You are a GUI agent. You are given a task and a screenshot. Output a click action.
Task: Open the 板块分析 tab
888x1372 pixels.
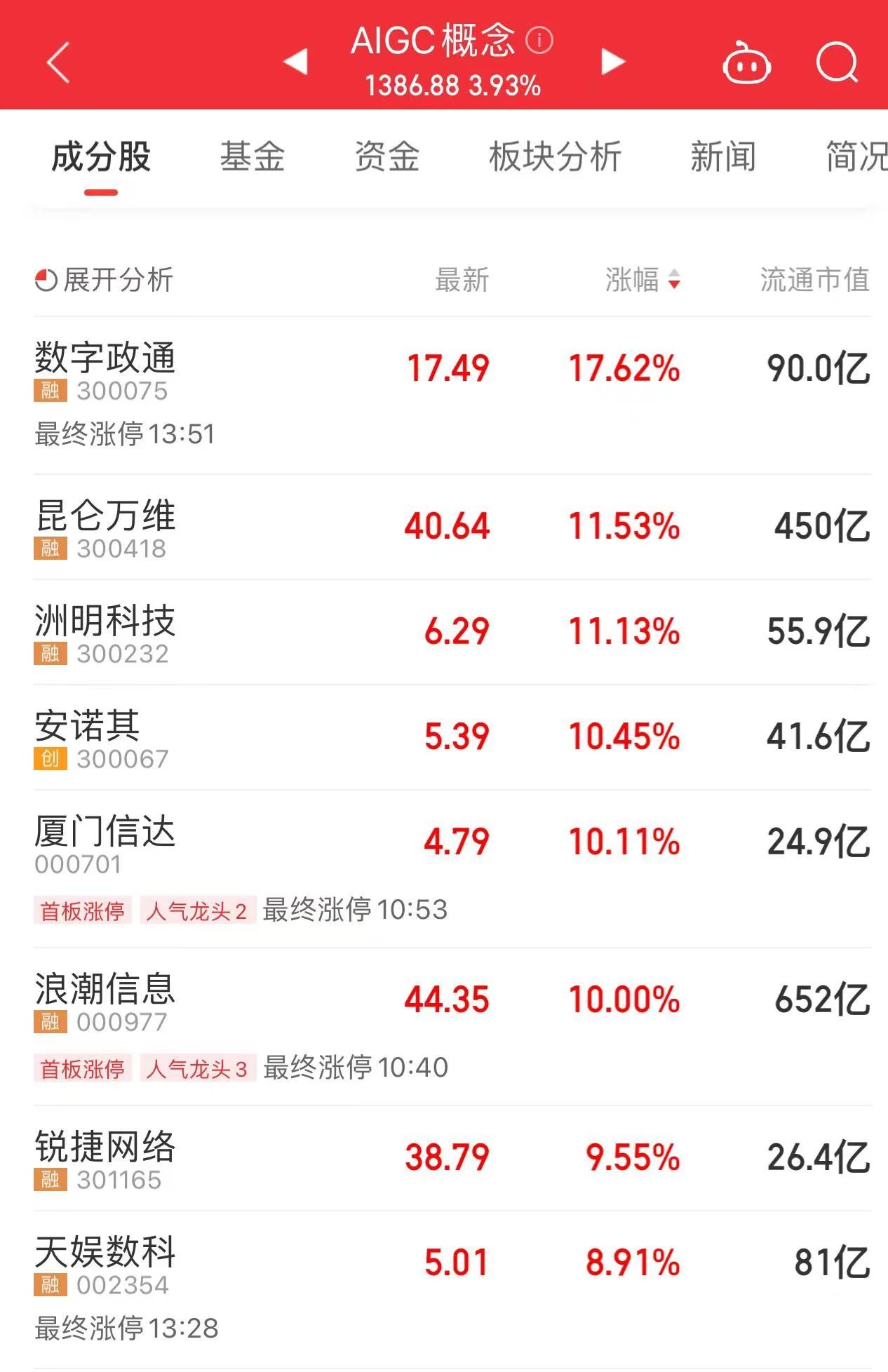pos(555,156)
